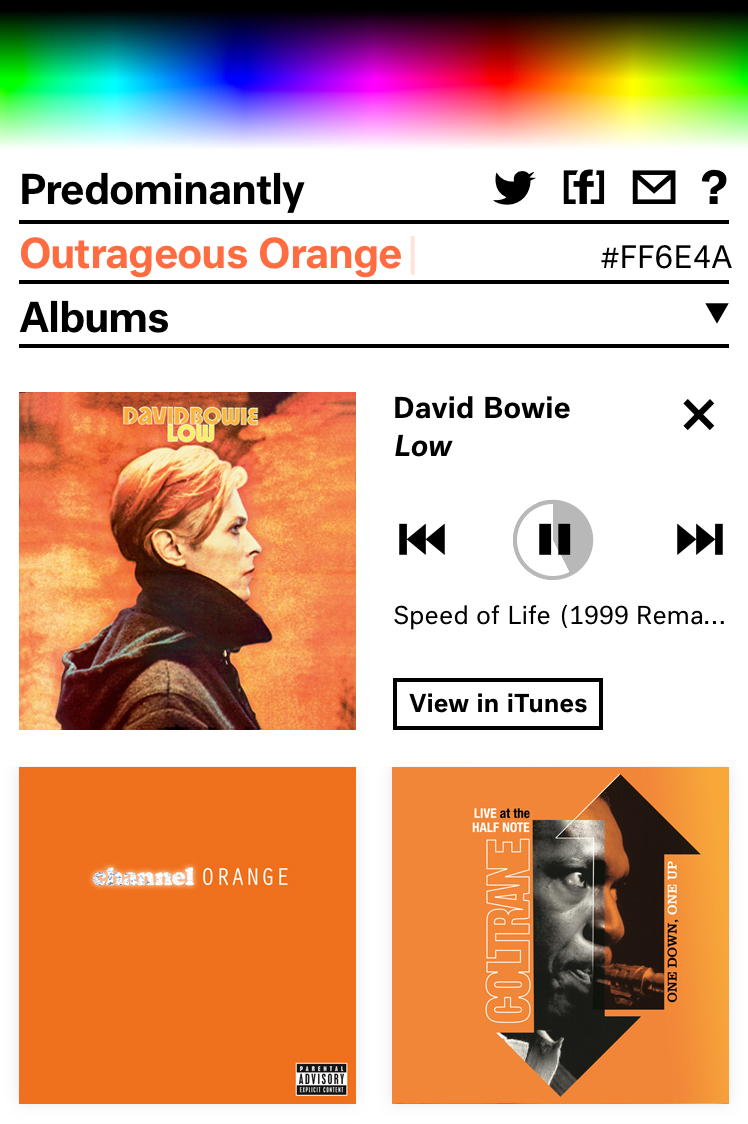The height and width of the screenshot is (1124, 748).
Task: Open help via the question mark
Action: tap(713, 187)
